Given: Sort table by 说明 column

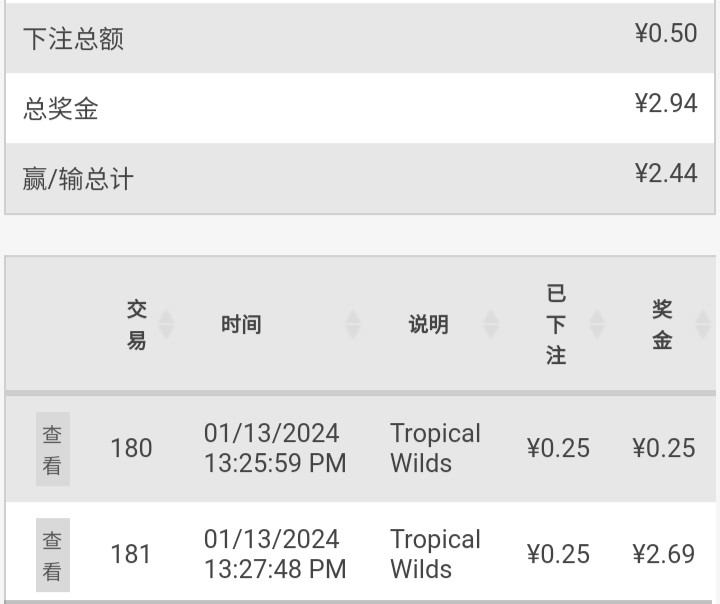Looking at the screenshot, I should [x=428, y=324].
